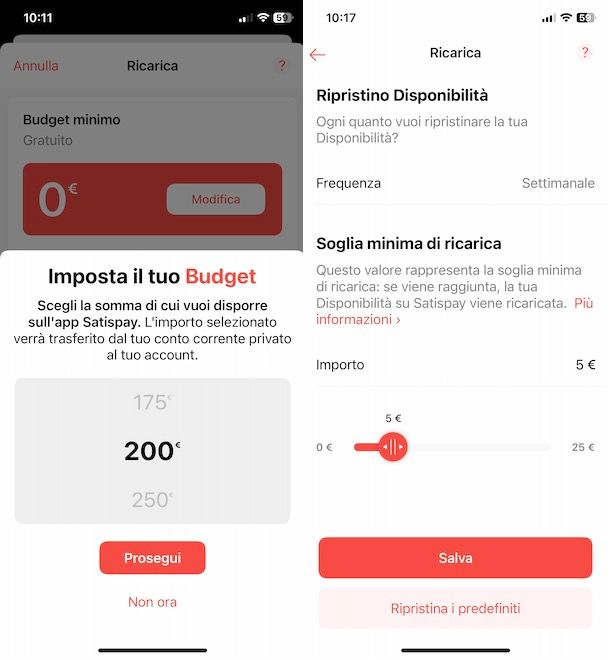This screenshot has height=660, width=610.
Task: Select the 175€ budget option
Action: point(152,403)
